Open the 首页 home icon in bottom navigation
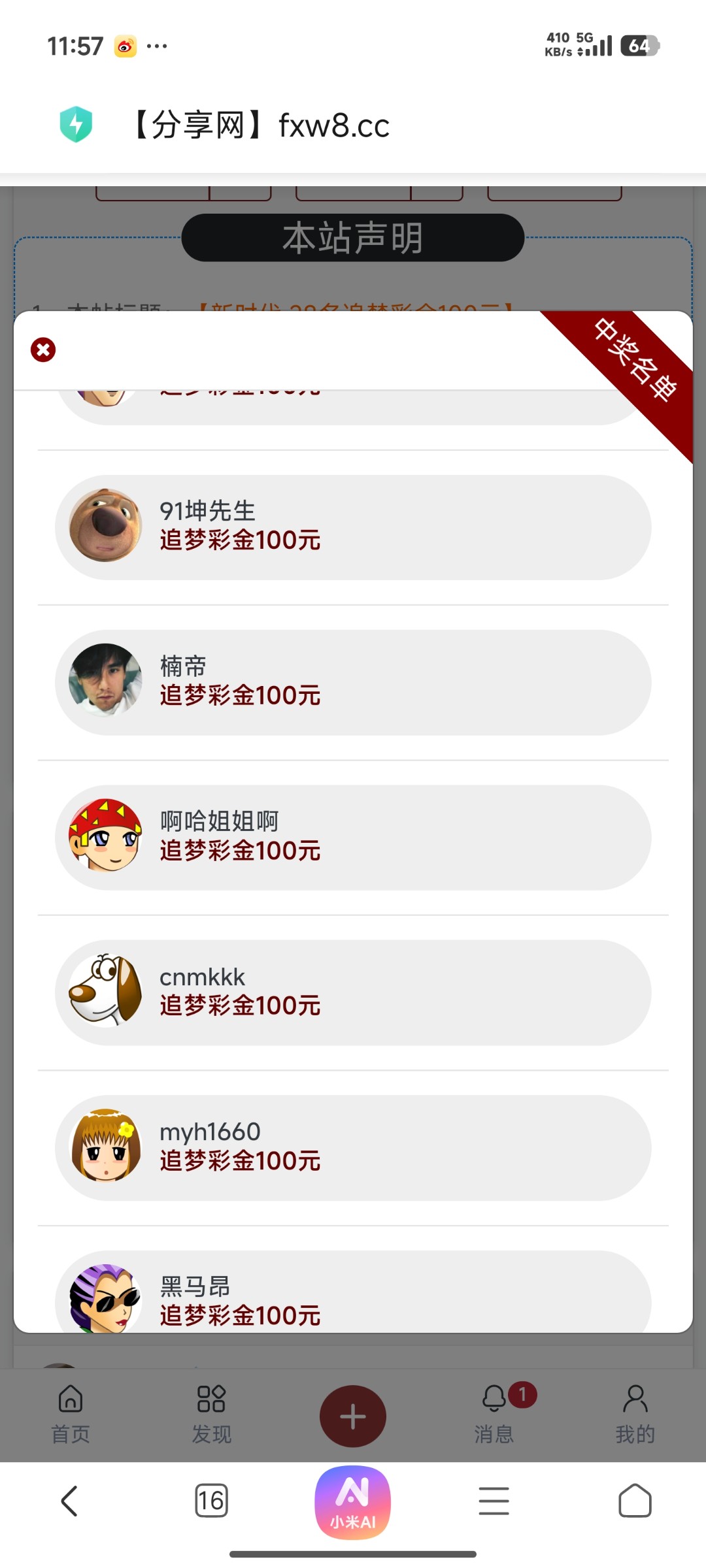706x1568 pixels. click(x=69, y=1411)
